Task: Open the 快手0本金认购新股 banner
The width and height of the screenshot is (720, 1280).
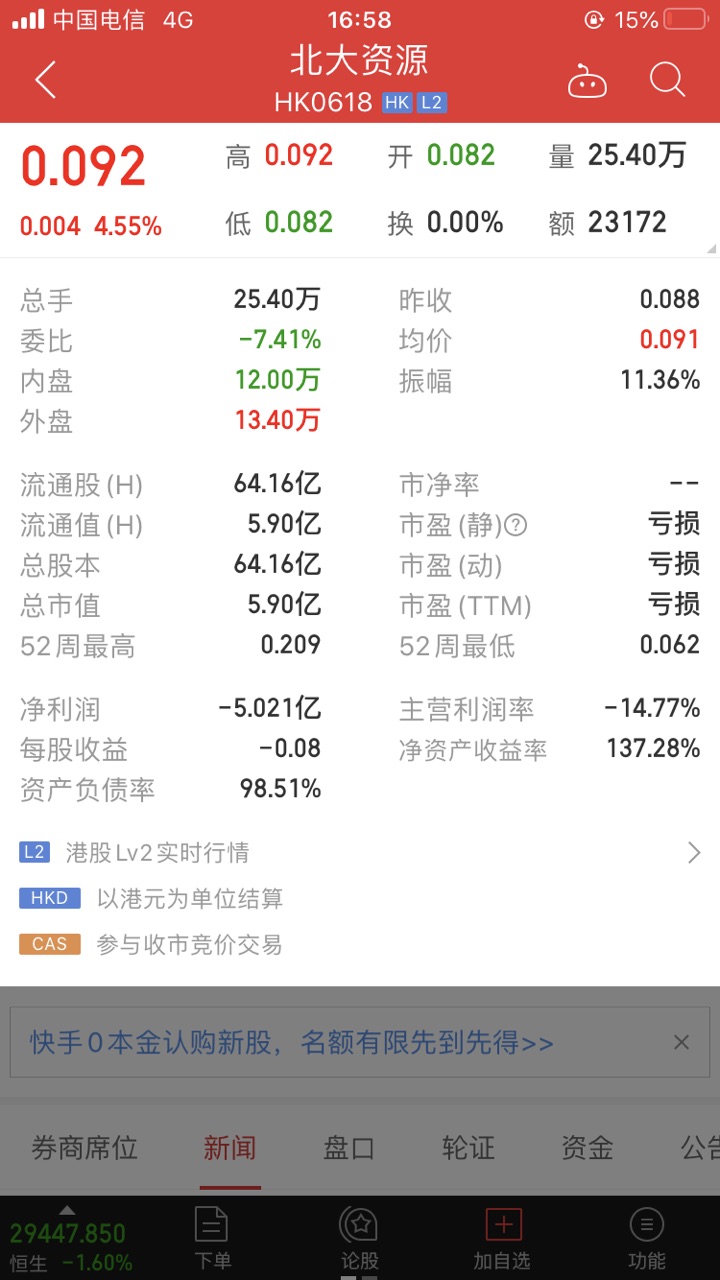Action: point(290,1043)
